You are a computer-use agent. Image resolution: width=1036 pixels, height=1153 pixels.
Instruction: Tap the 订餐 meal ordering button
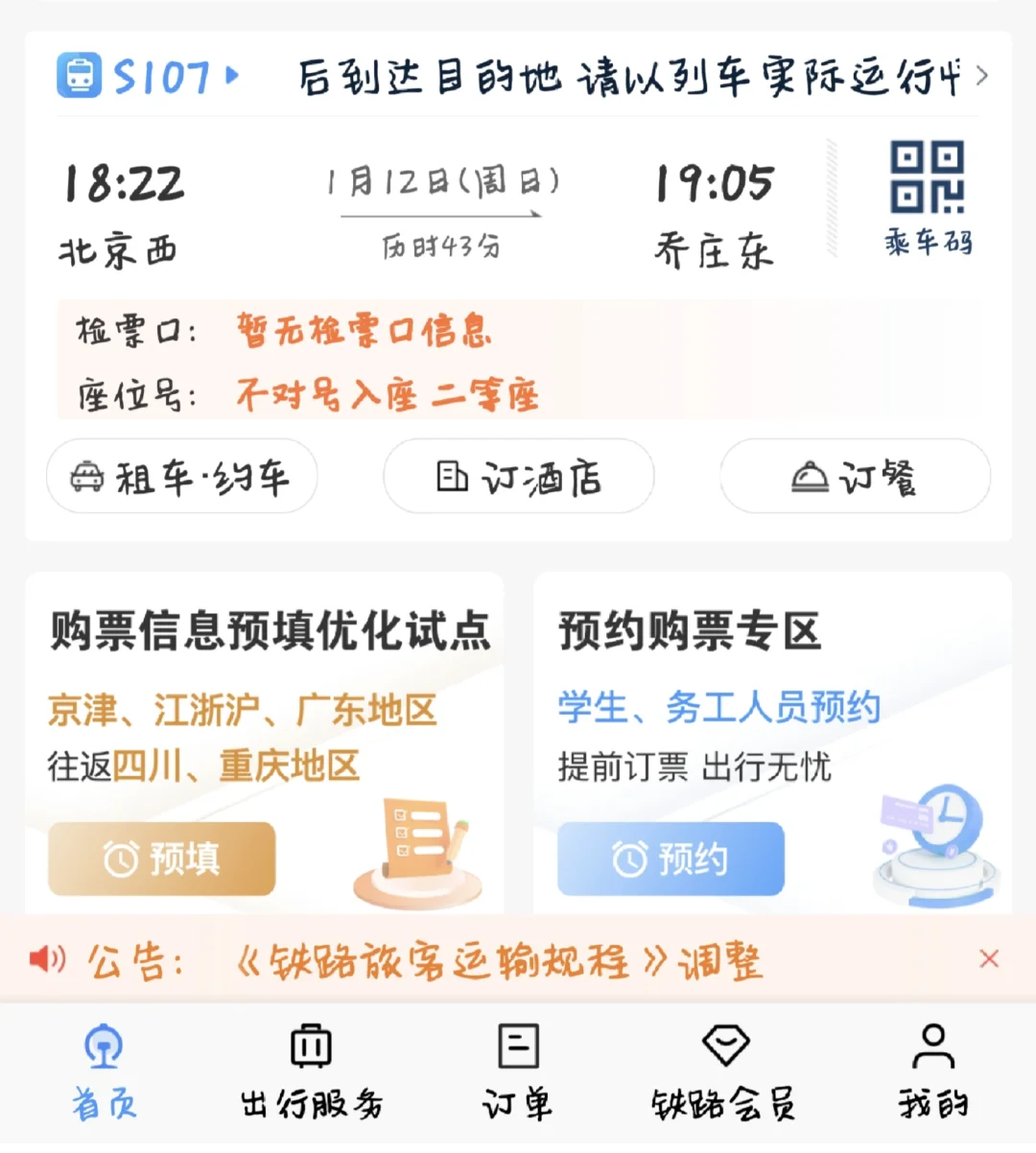tap(855, 477)
